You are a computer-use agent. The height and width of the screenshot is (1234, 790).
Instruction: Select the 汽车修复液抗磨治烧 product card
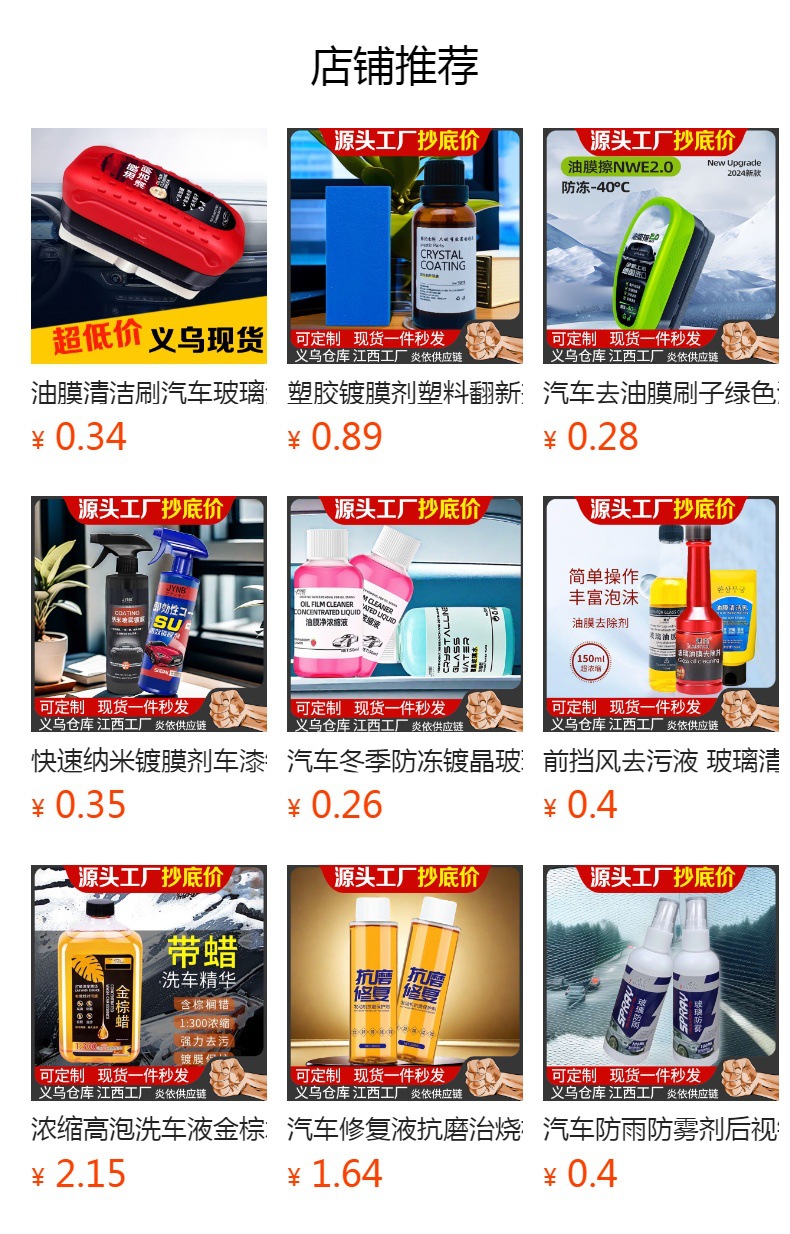405,1028
